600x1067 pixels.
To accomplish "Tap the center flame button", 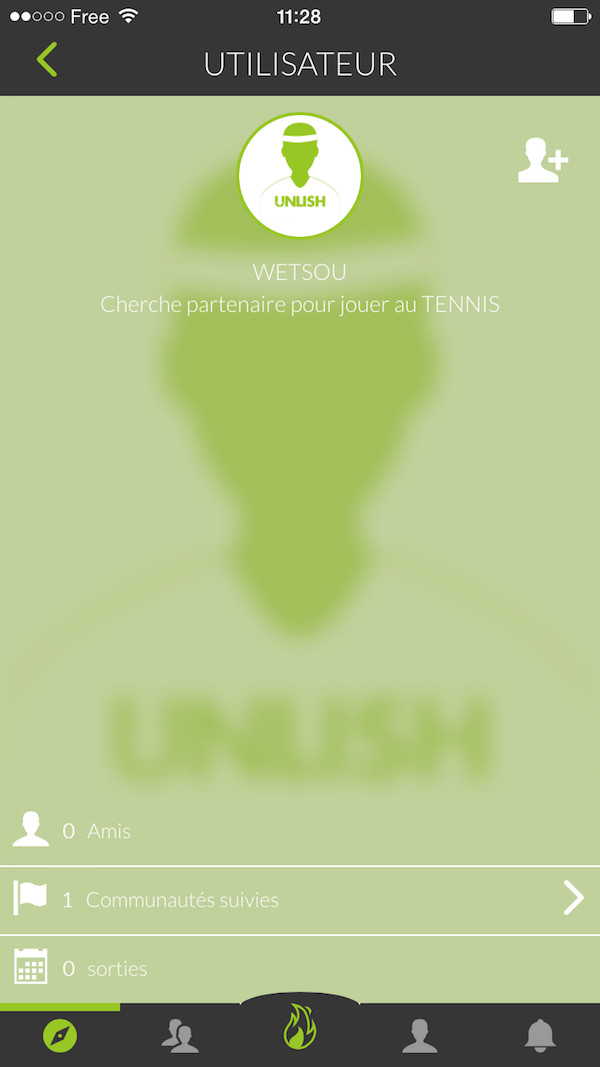I will (x=300, y=1028).
